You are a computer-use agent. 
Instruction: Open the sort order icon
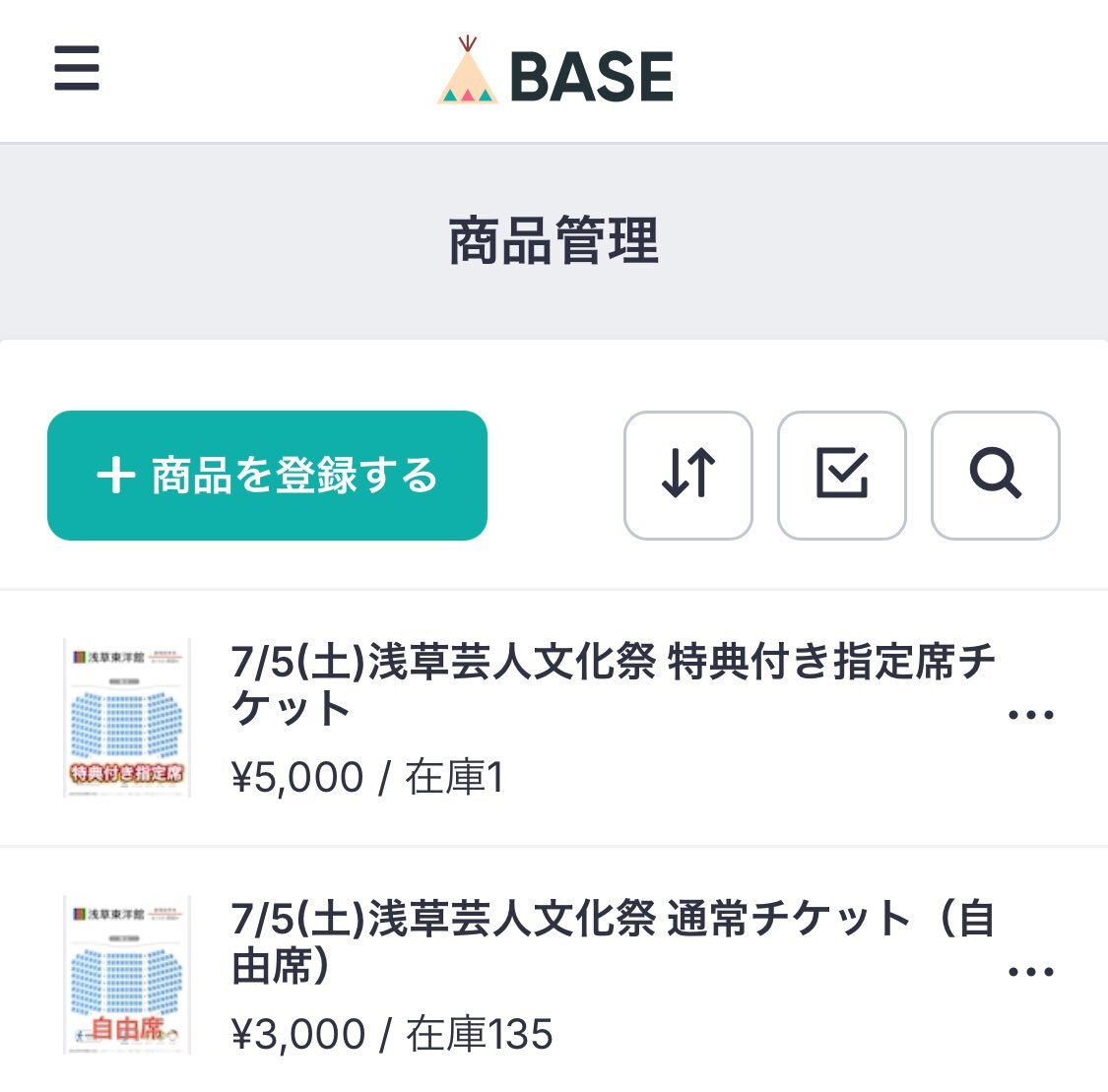pyautogui.click(x=688, y=476)
